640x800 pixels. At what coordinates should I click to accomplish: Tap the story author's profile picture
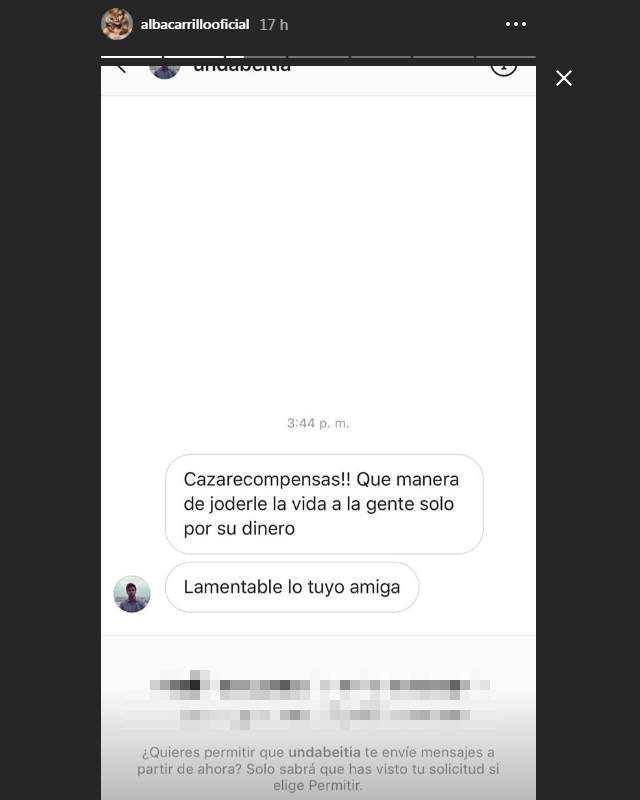coord(117,24)
